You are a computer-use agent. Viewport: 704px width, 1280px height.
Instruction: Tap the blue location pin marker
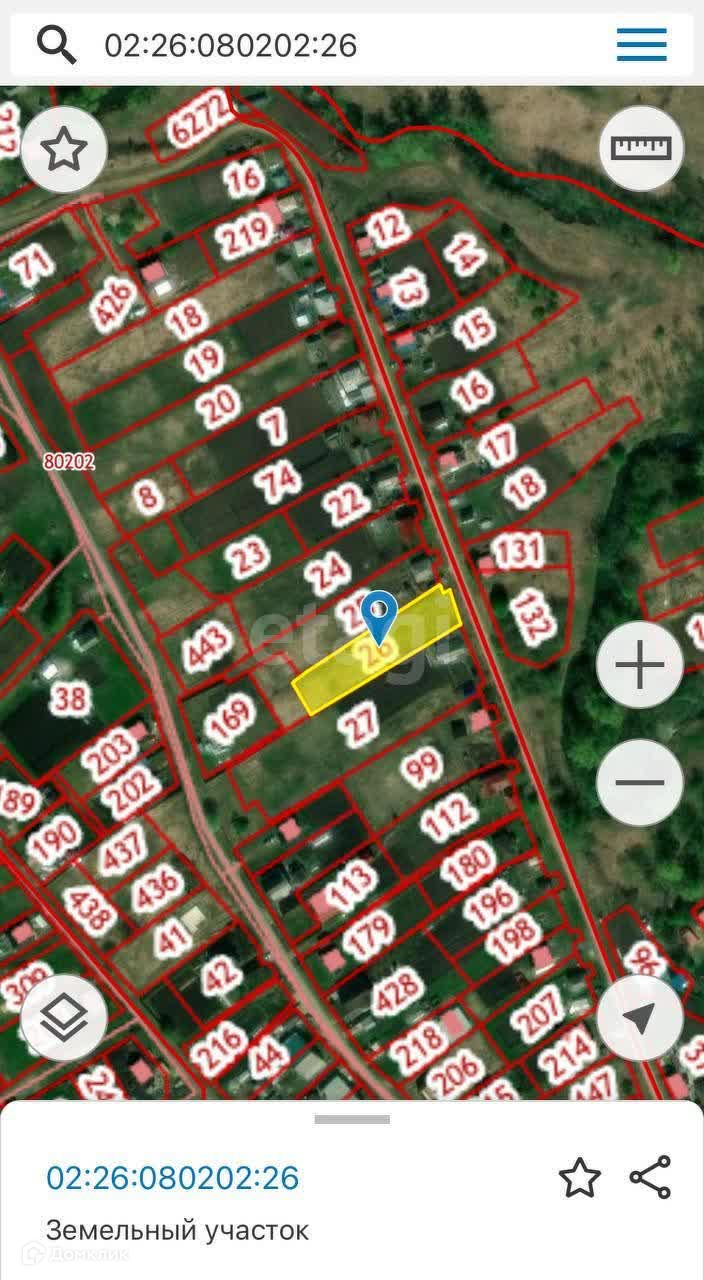point(379,616)
